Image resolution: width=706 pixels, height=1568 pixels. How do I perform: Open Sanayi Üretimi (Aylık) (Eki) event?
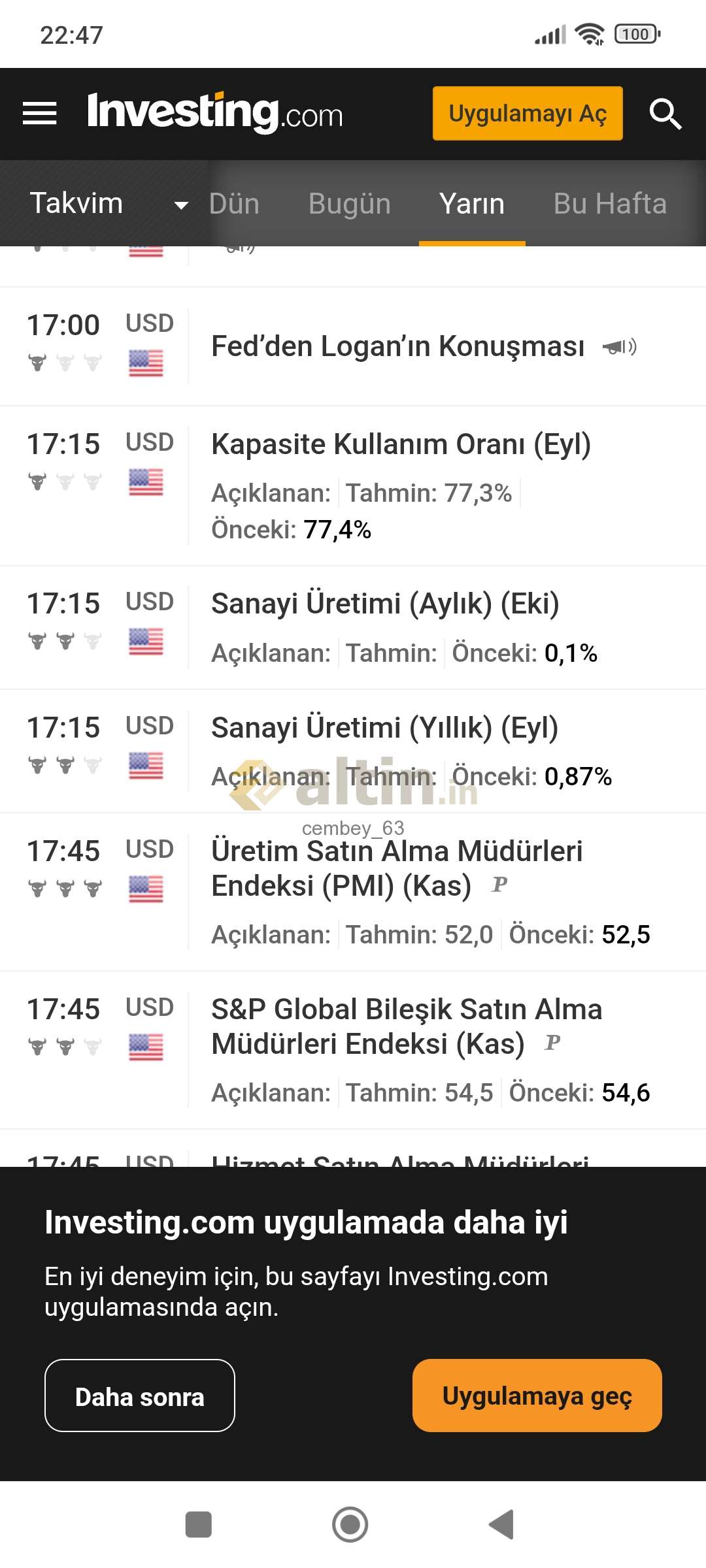385,604
